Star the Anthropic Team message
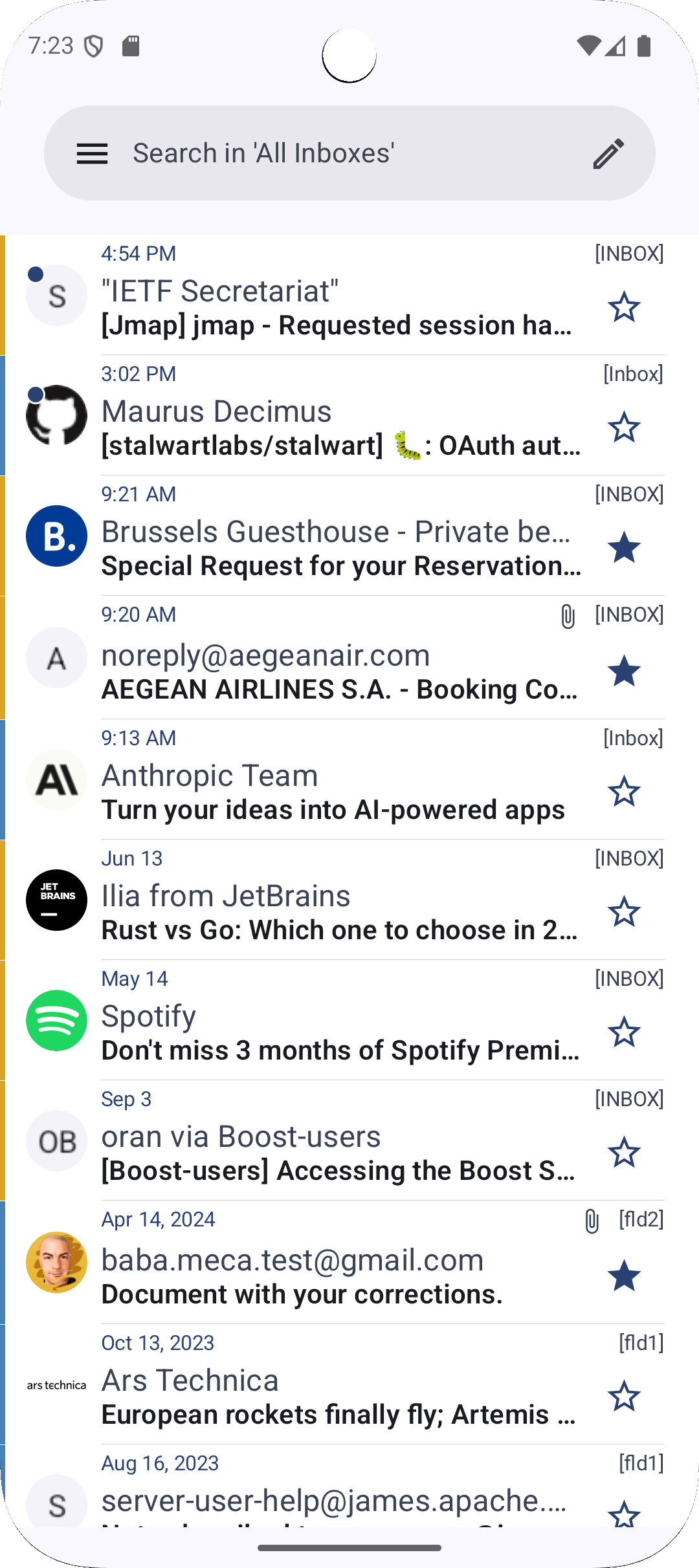The image size is (699, 1568). [624, 792]
